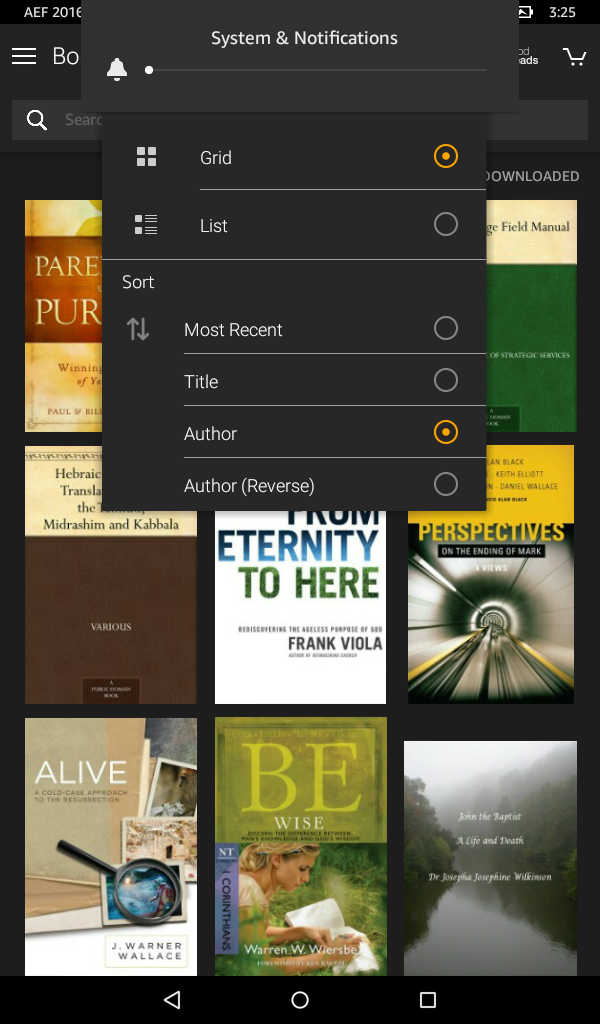Choose the Author sort option

click(x=445, y=433)
